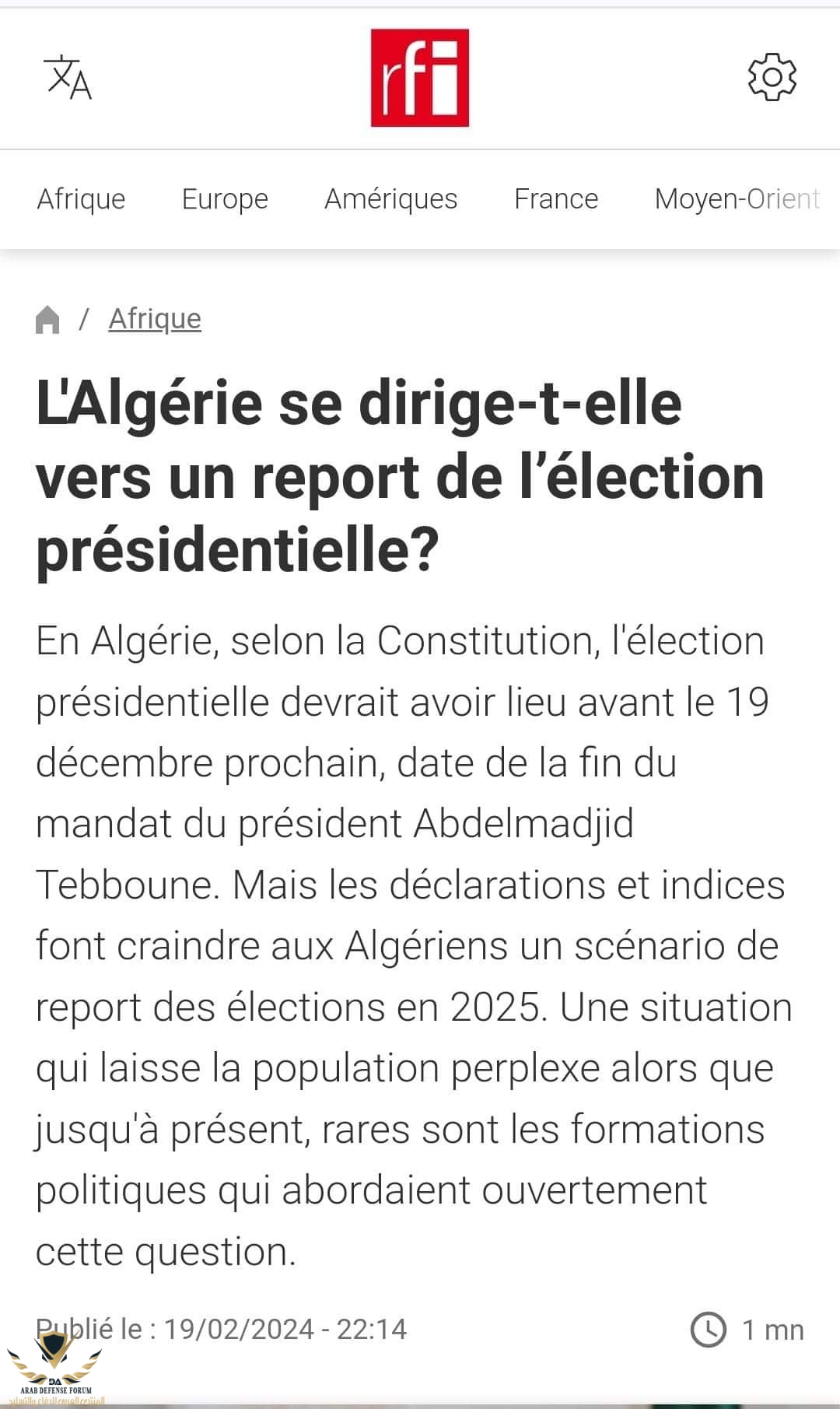Follow the Afrique breadcrumb link
The width and height of the screenshot is (840, 1409).
point(155,319)
